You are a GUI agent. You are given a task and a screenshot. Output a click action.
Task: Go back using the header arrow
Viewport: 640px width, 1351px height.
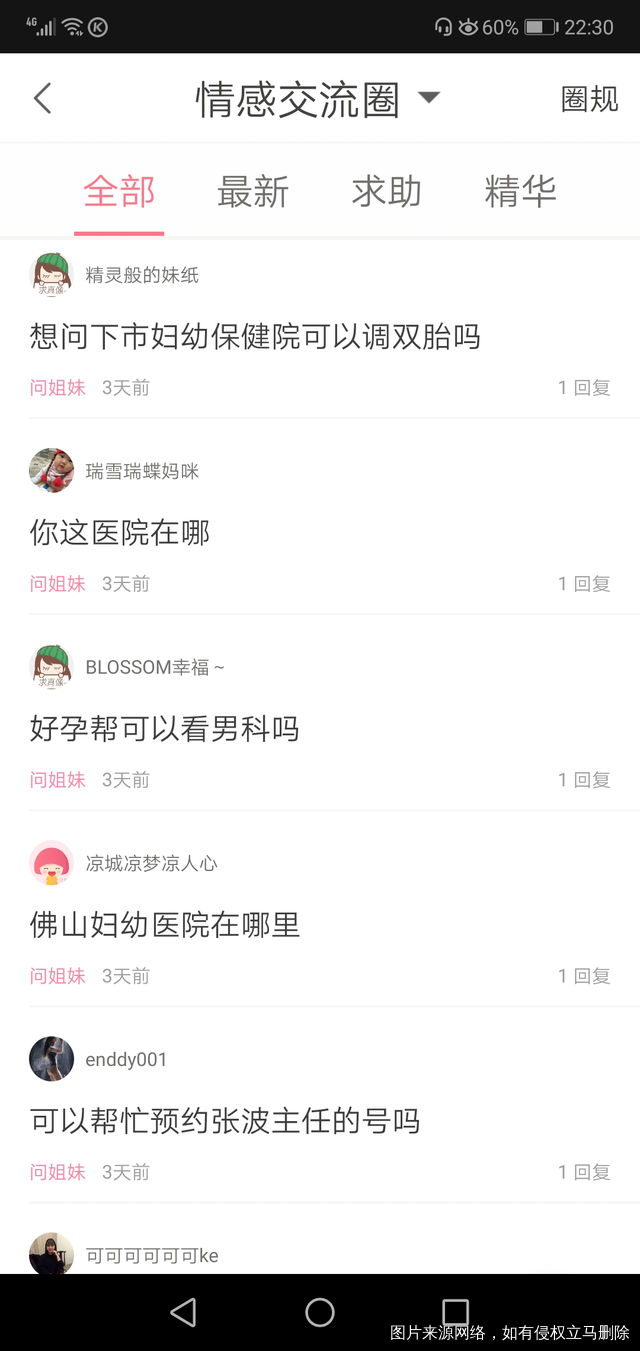coord(42,98)
